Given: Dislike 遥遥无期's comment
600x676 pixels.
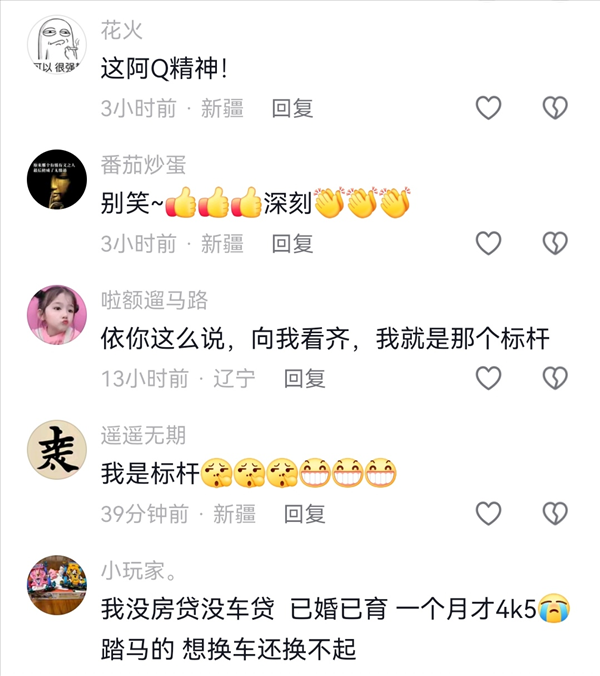Looking at the screenshot, I should click(x=554, y=514).
